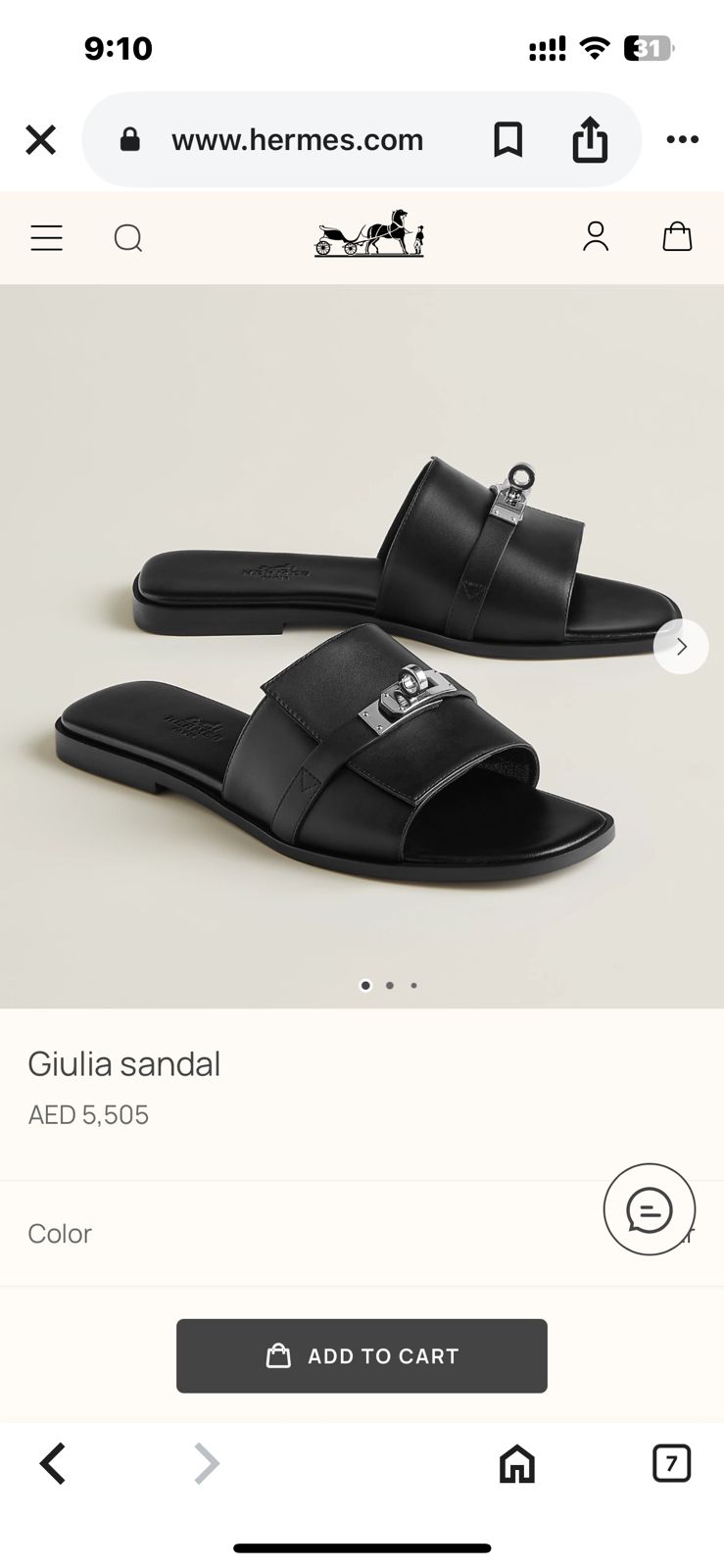Tap the ADD TO CART button
724x1568 pixels.
(x=362, y=1355)
